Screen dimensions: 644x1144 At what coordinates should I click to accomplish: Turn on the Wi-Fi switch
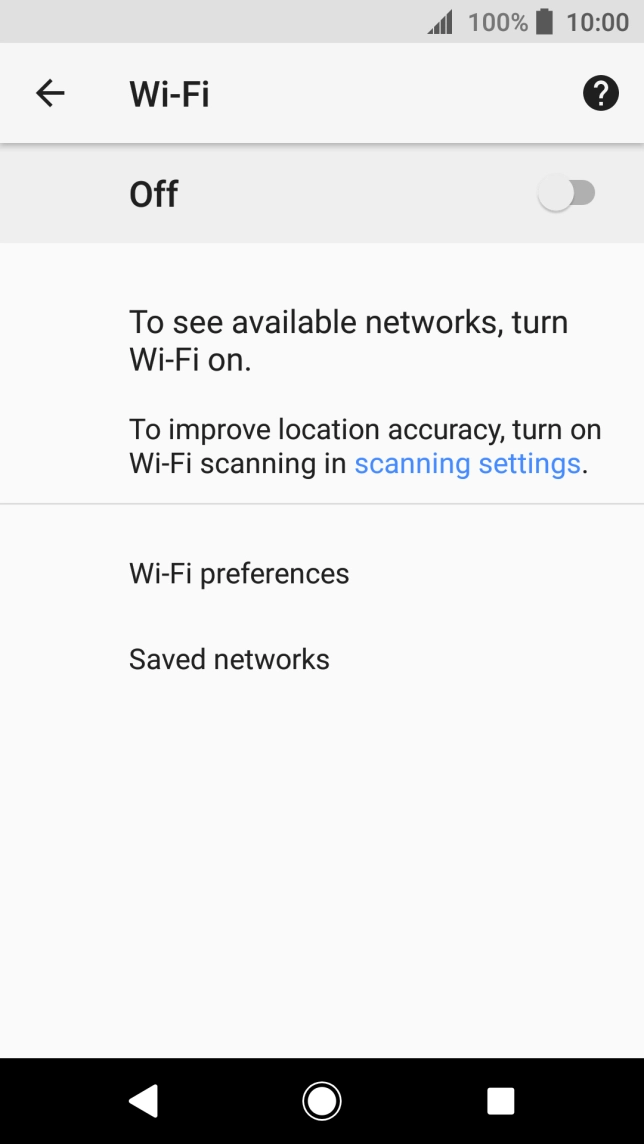566,193
